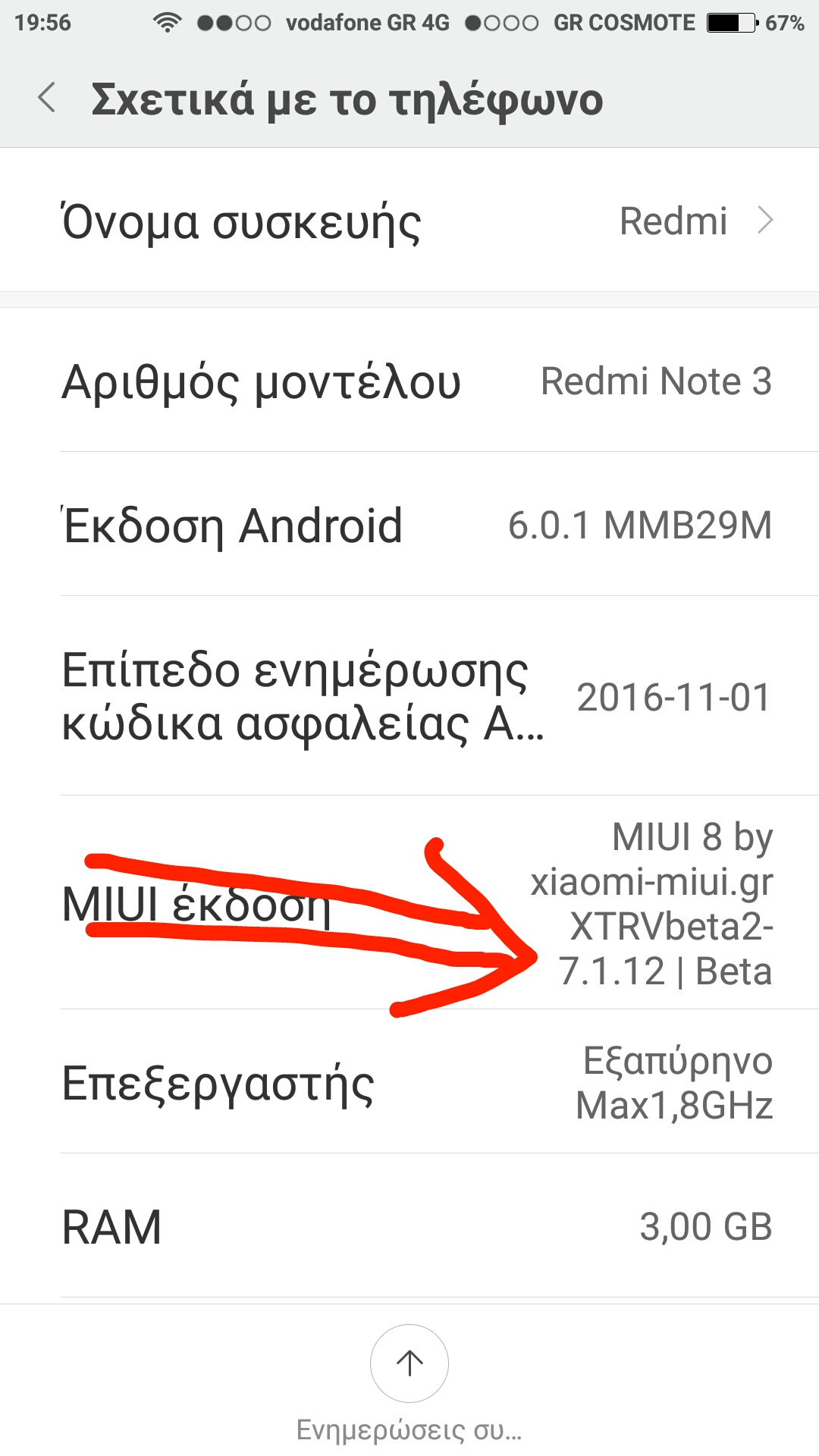Select the Επίπεδο ενημέρωσης κώδικα ασφαλείας row
819x1456 pixels.
409,696
